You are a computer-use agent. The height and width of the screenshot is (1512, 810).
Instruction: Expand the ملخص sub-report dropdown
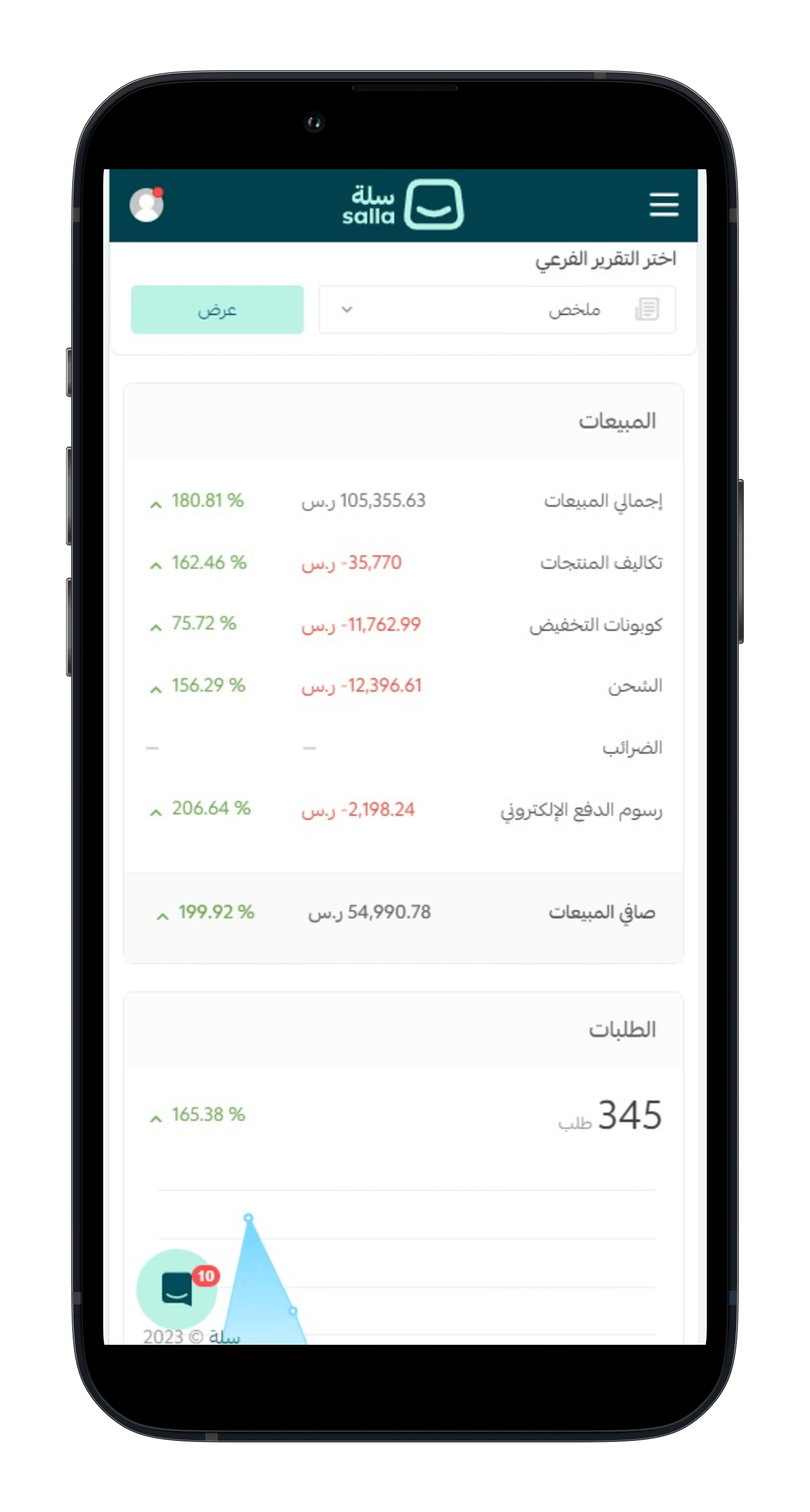tap(497, 309)
